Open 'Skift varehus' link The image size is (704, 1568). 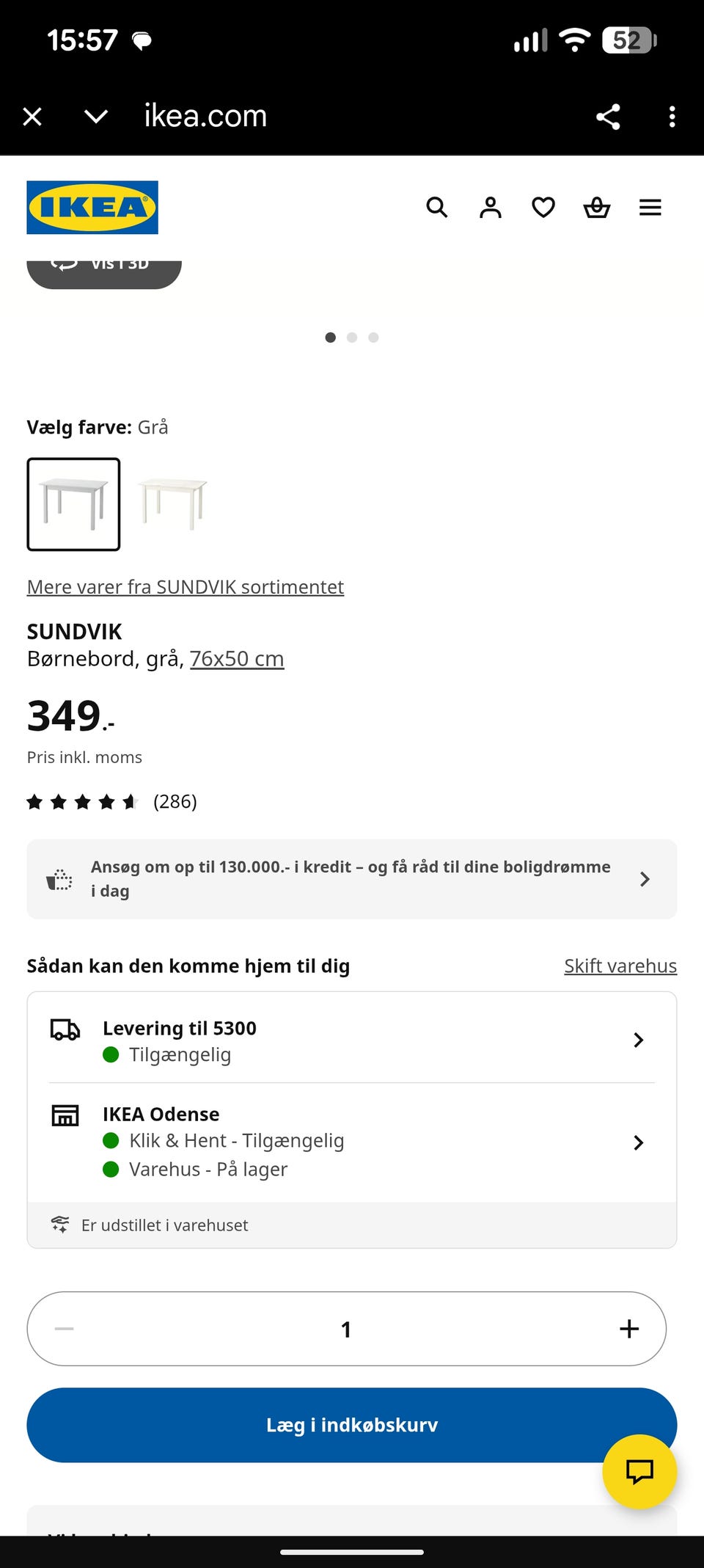pyautogui.click(x=620, y=966)
